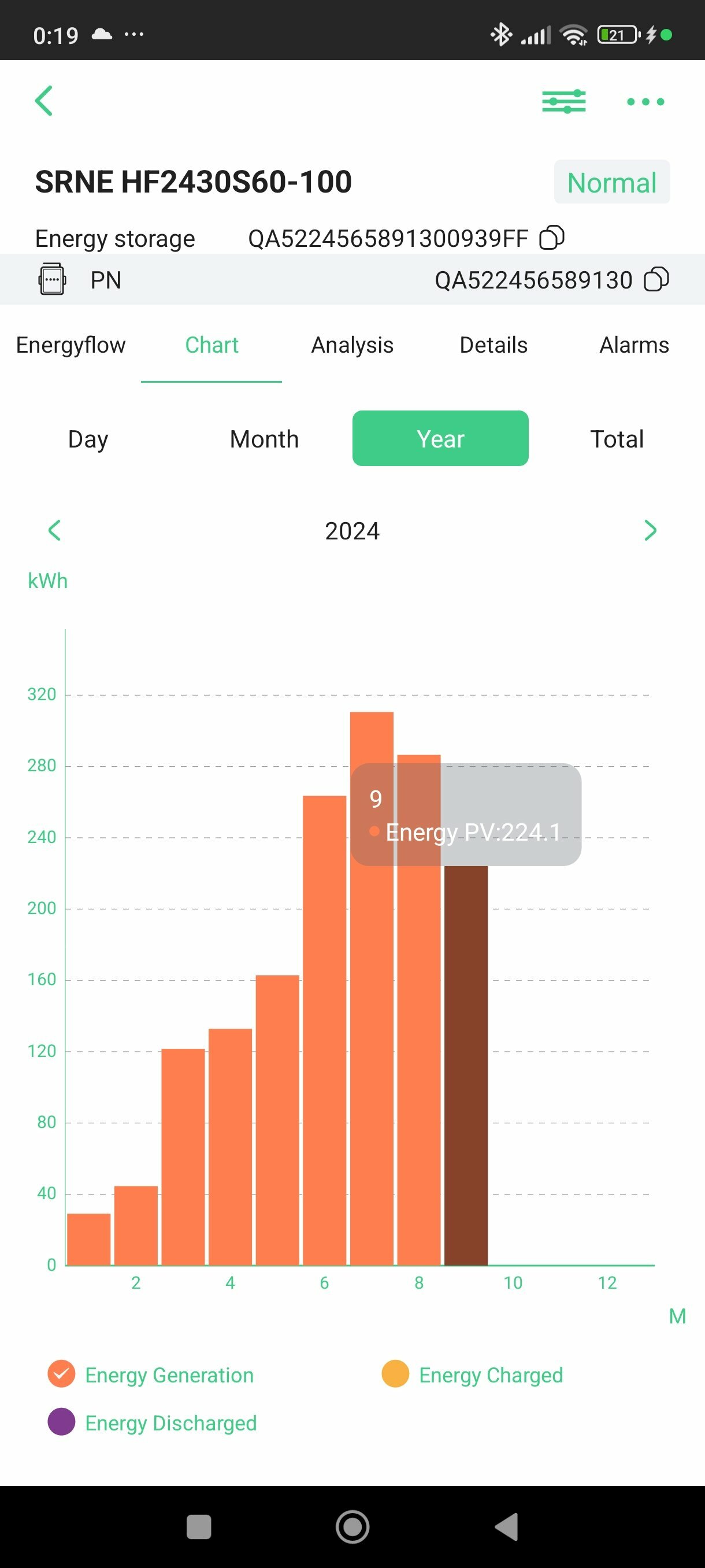Go to the previous year before 2024
Viewport: 705px width, 1568px height.
pos(54,530)
